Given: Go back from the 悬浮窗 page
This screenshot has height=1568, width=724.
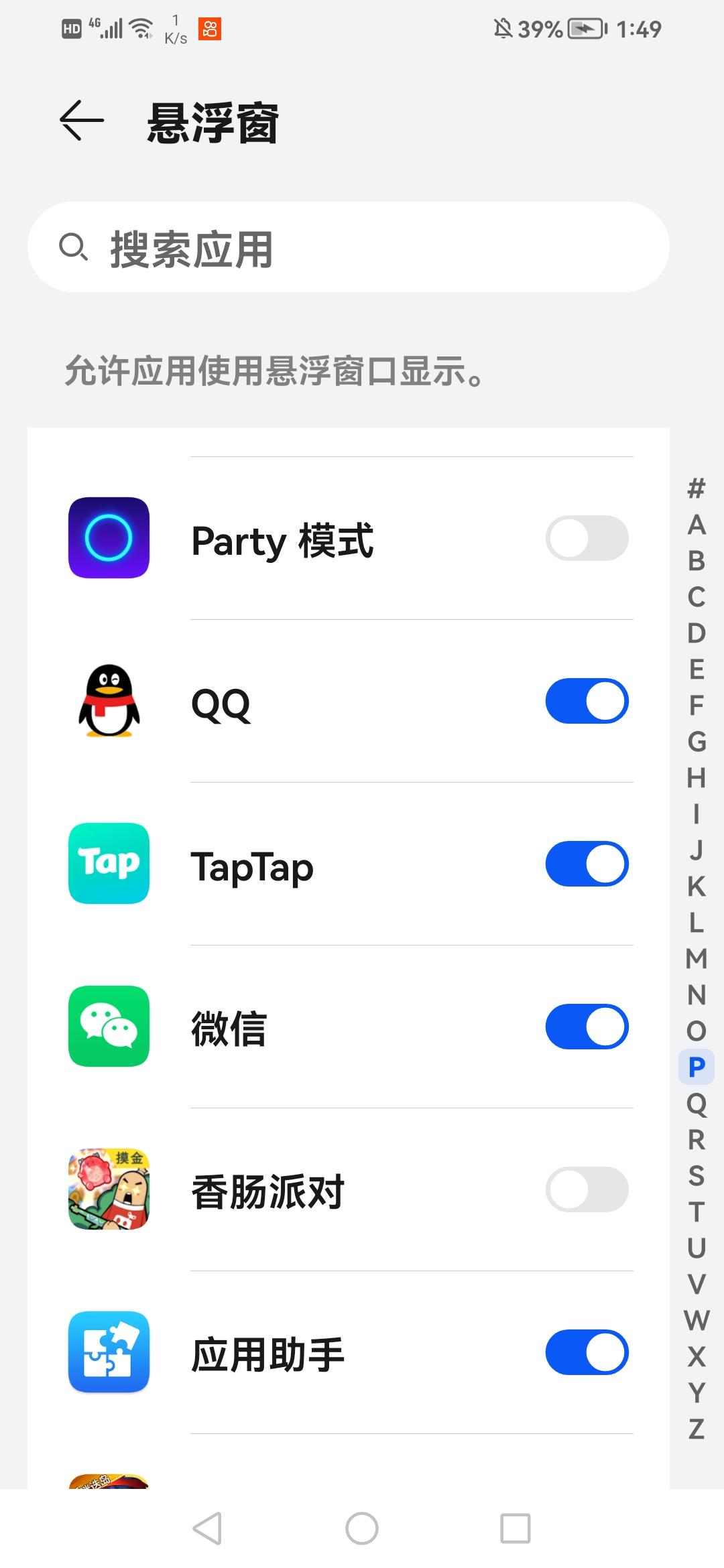Looking at the screenshot, I should (82, 121).
